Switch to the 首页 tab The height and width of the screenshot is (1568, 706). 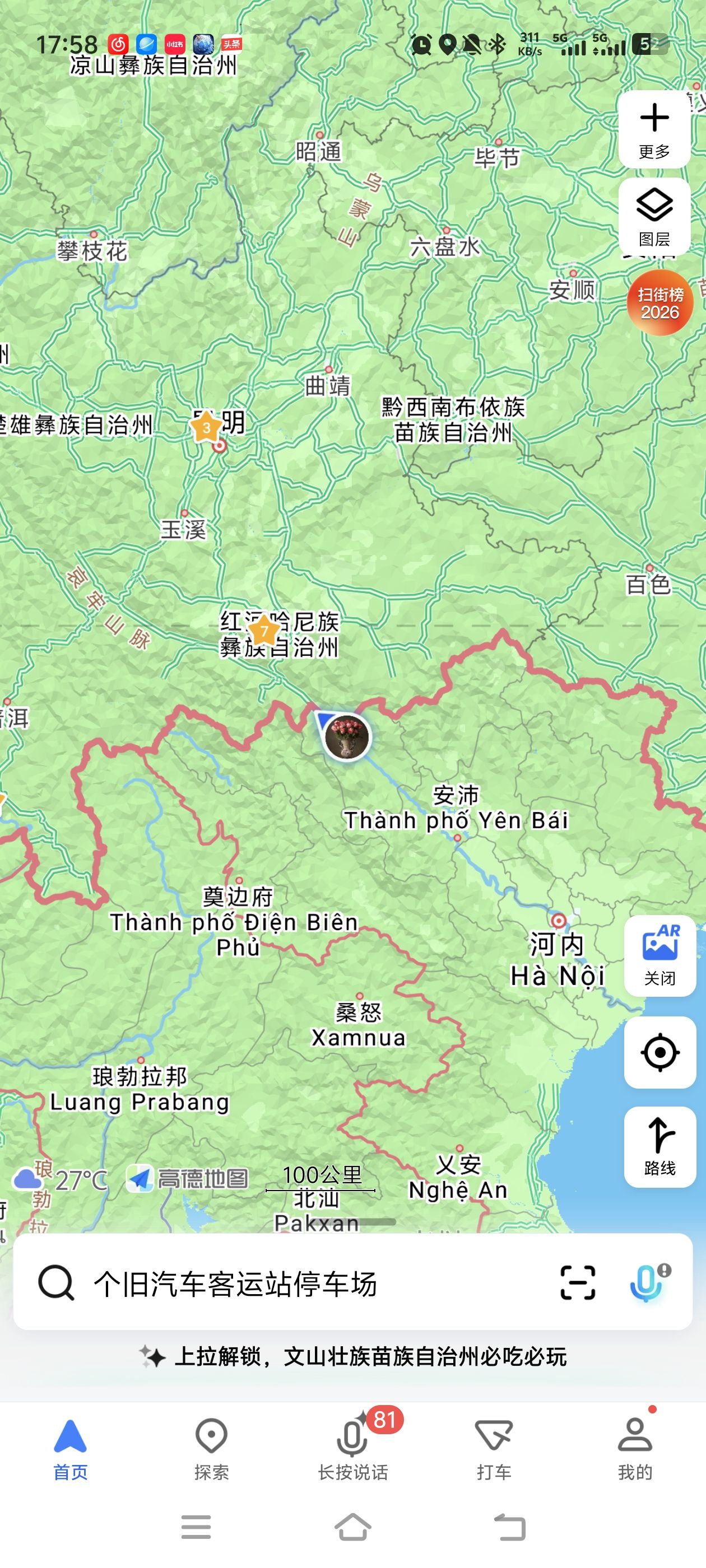71,1450
